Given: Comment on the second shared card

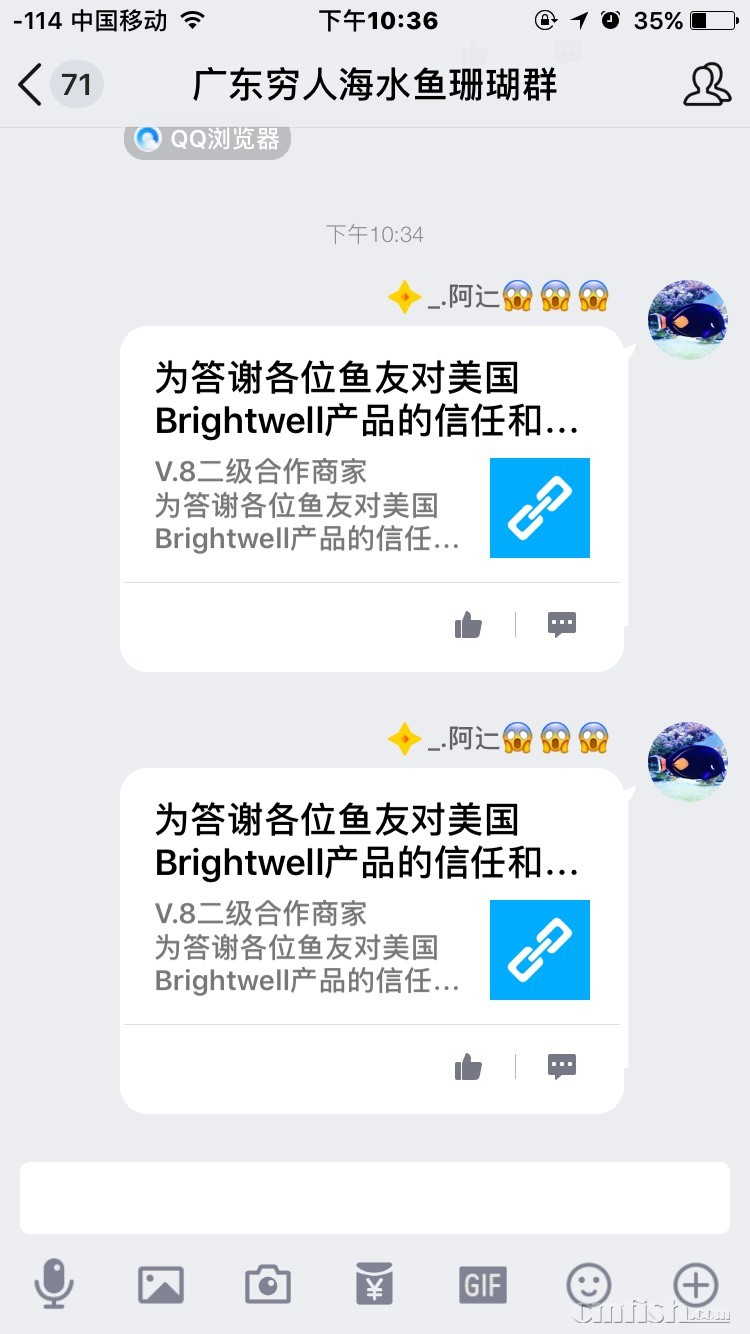Looking at the screenshot, I should (561, 1066).
